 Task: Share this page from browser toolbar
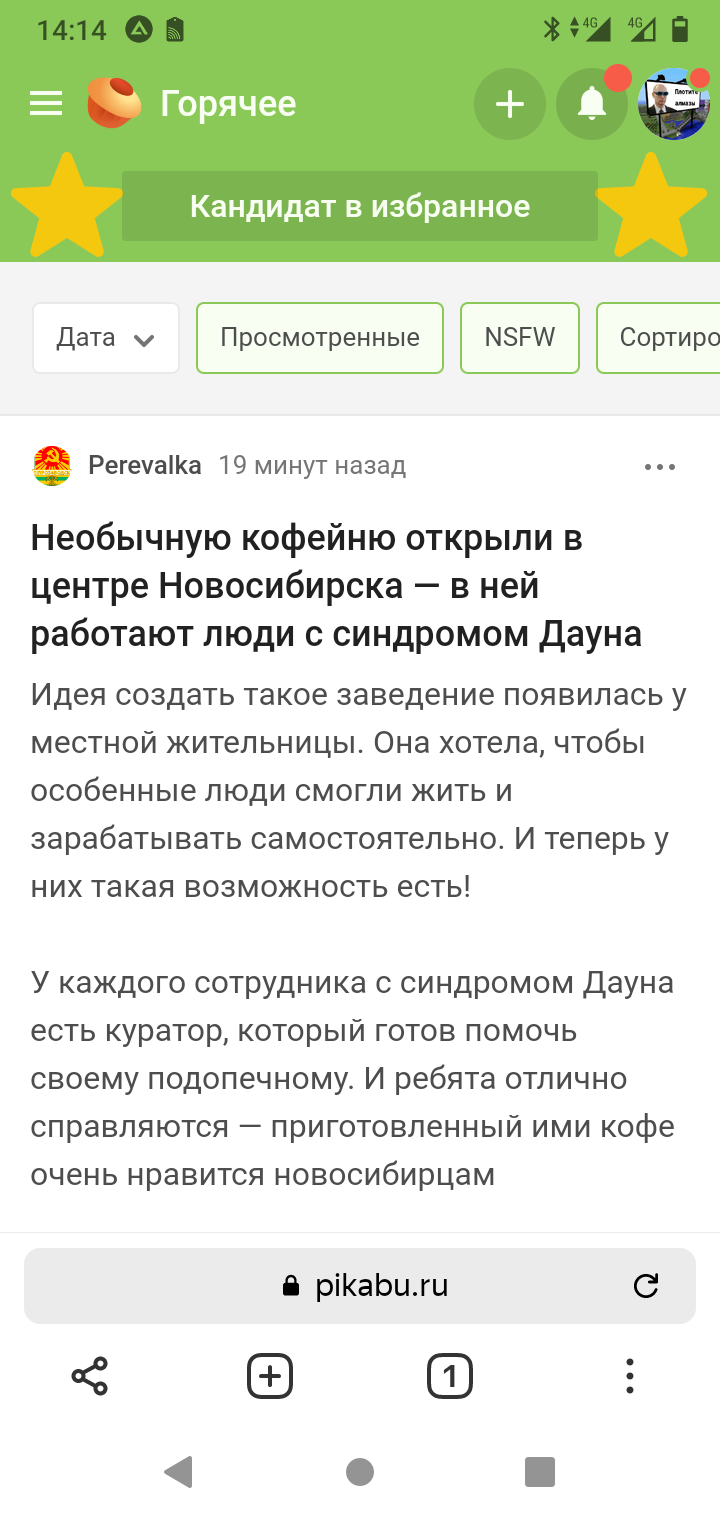(90, 1377)
